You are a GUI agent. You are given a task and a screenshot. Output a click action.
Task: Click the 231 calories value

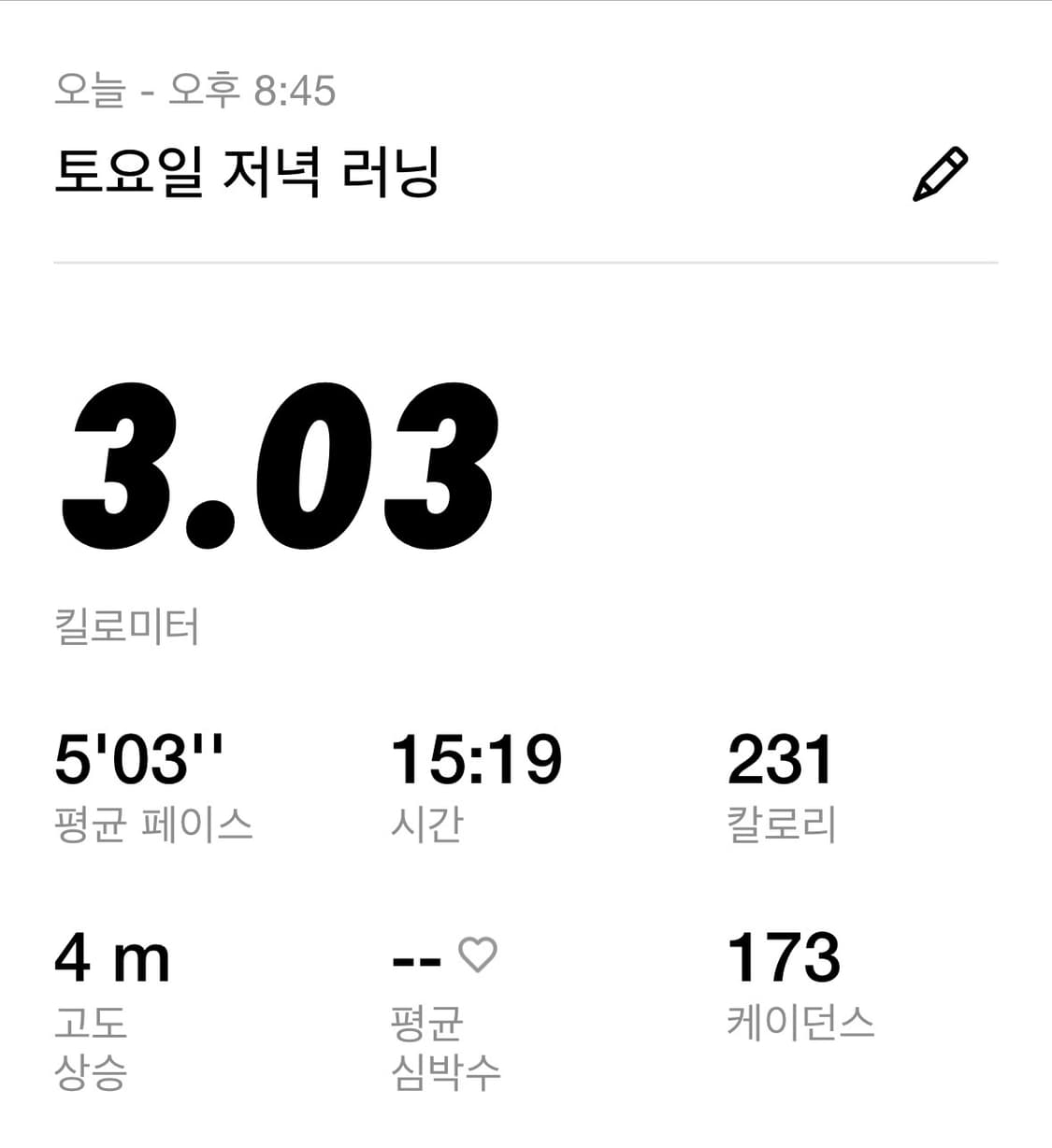point(782,759)
